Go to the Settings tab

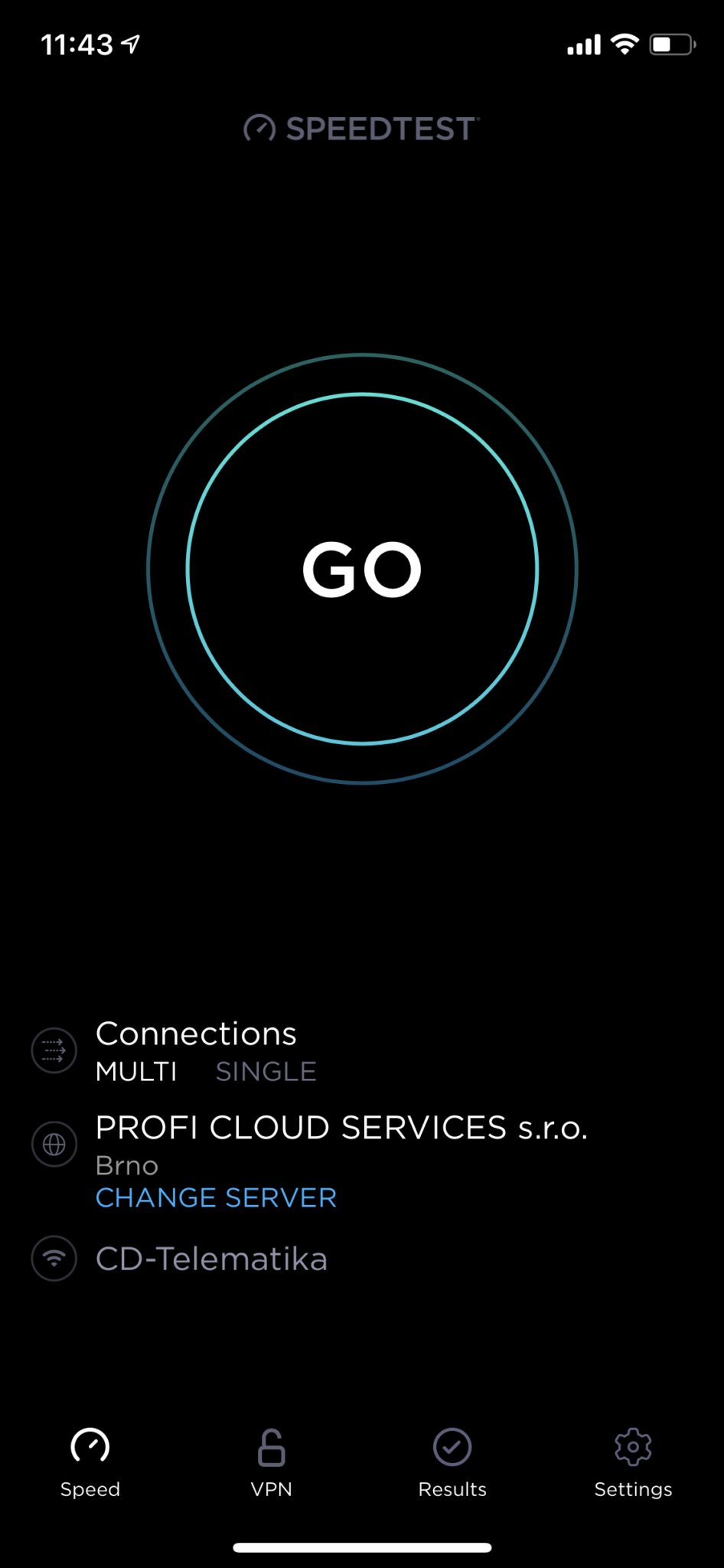633,1462
